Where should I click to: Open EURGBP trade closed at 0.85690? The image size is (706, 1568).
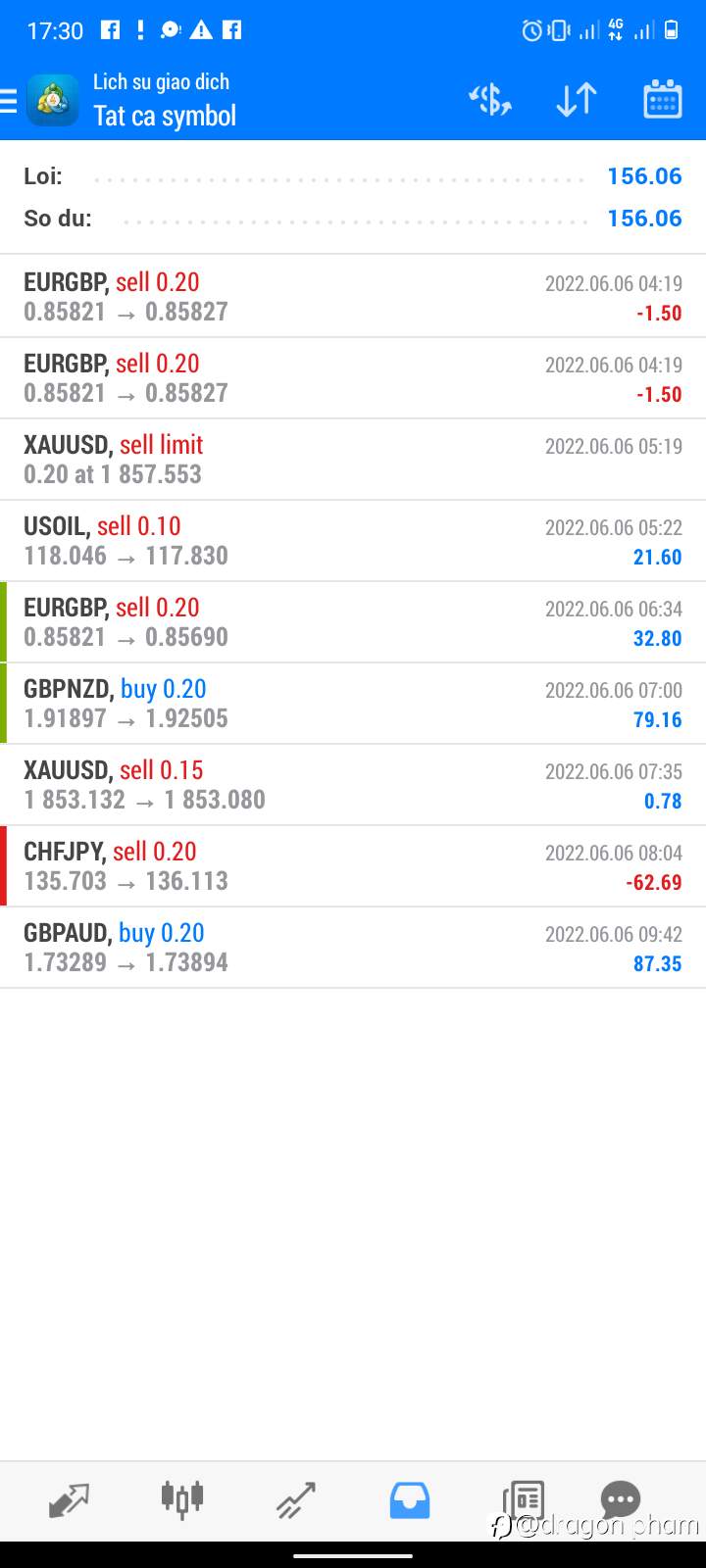353,622
